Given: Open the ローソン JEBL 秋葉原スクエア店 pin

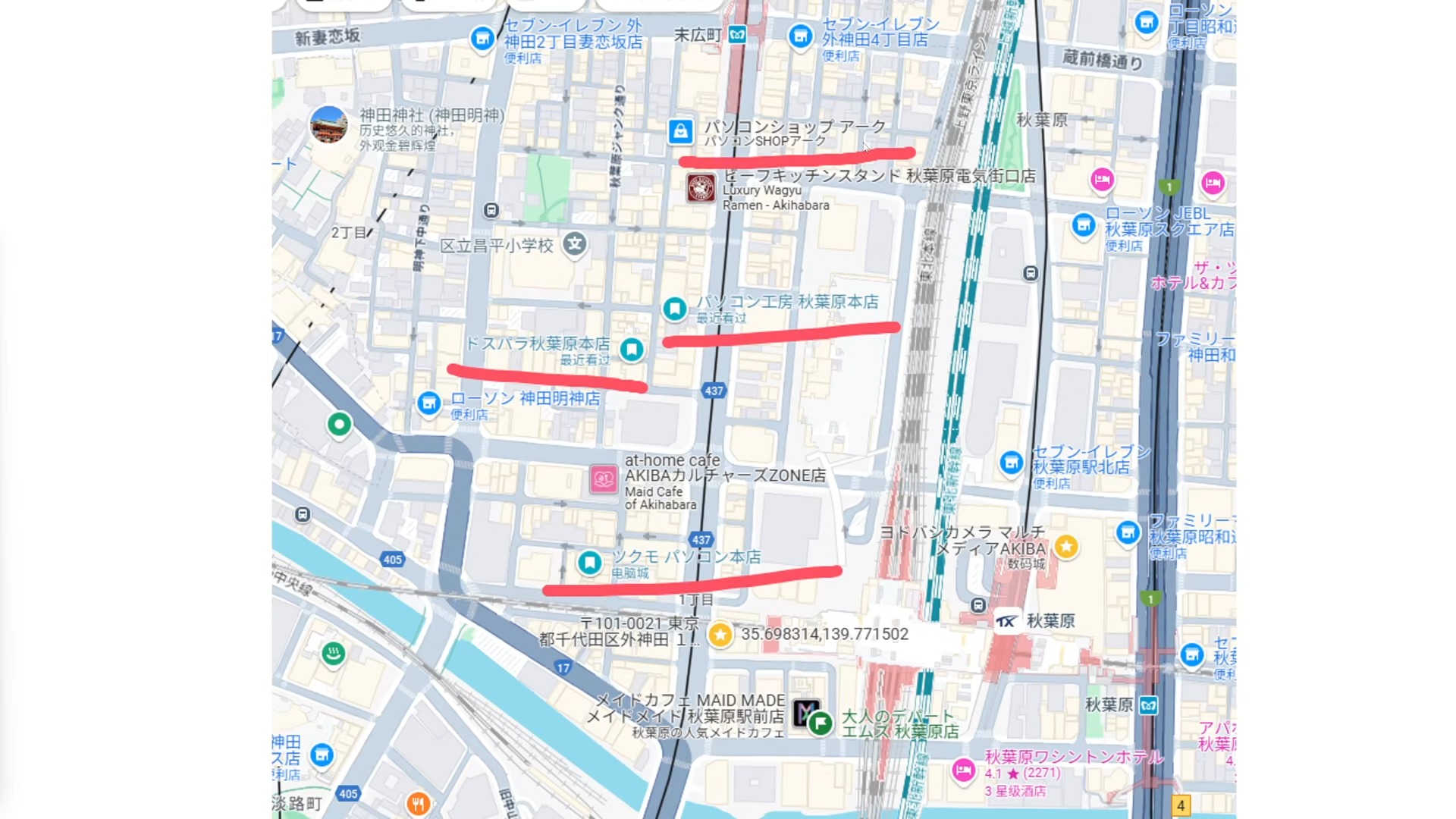Looking at the screenshot, I should tap(1084, 225).
